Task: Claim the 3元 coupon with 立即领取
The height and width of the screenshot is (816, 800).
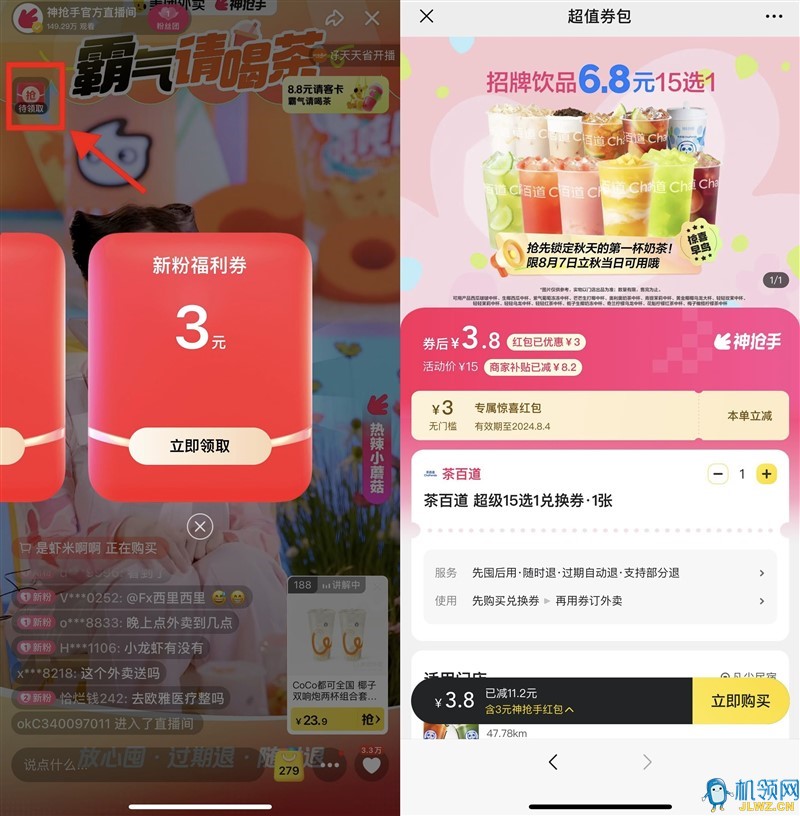Action: (x=199, y=446)
